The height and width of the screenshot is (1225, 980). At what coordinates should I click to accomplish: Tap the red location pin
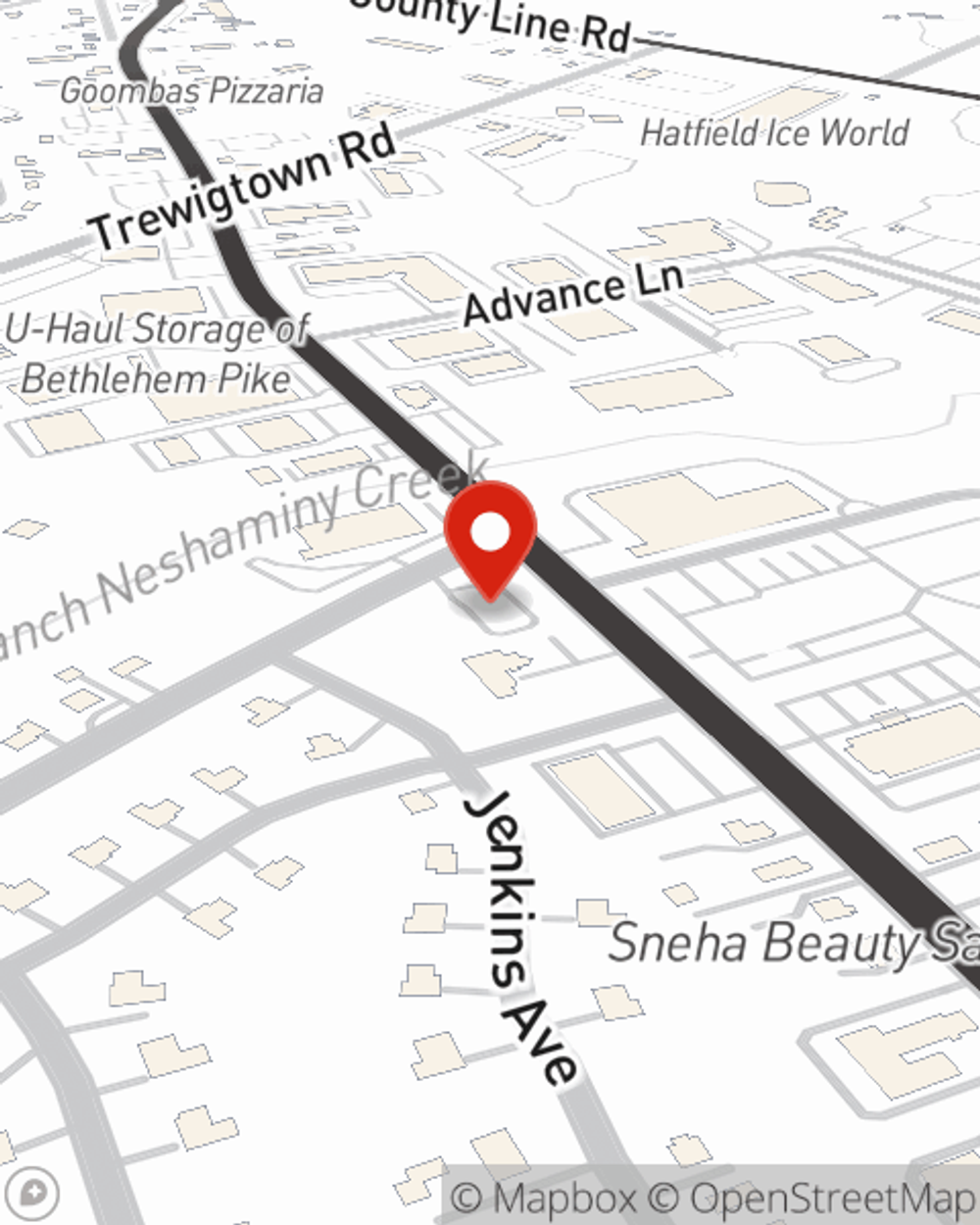click(x=491, y=536)
